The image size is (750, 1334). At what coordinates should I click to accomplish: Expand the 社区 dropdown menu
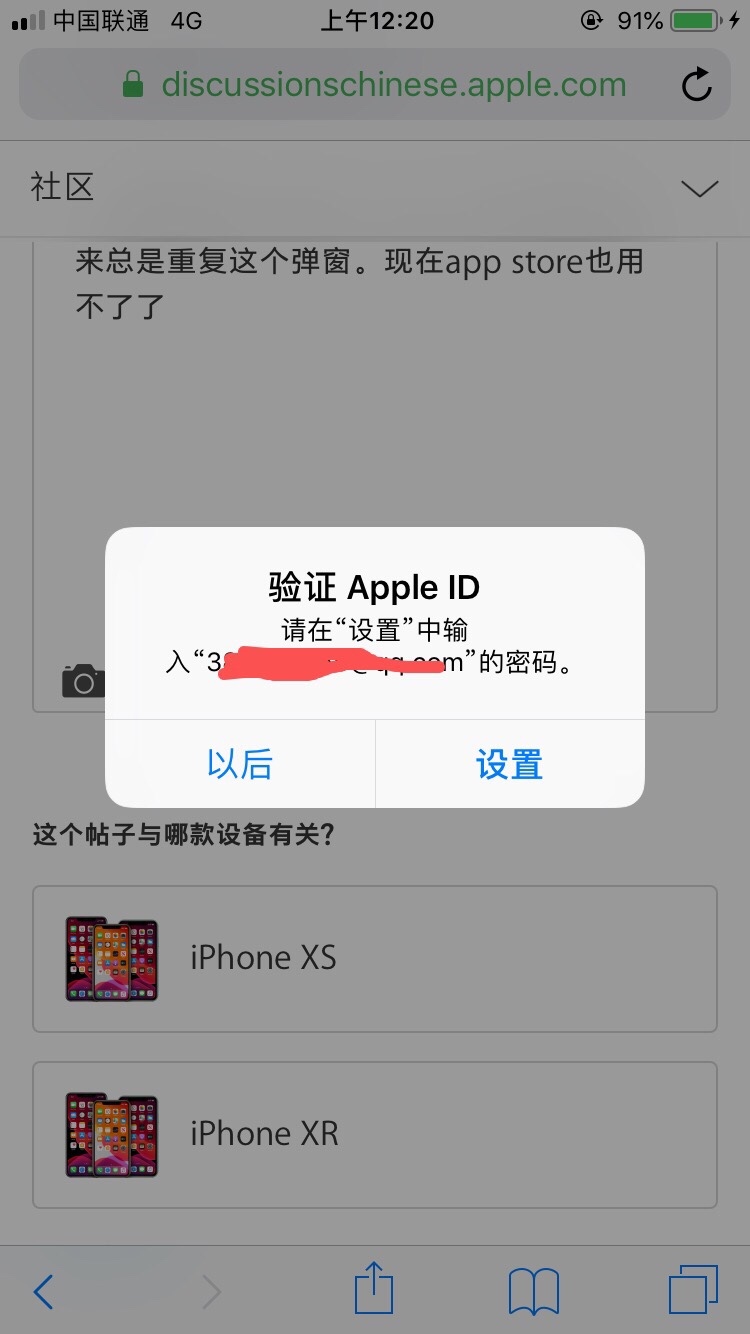(x=698, y=188)
